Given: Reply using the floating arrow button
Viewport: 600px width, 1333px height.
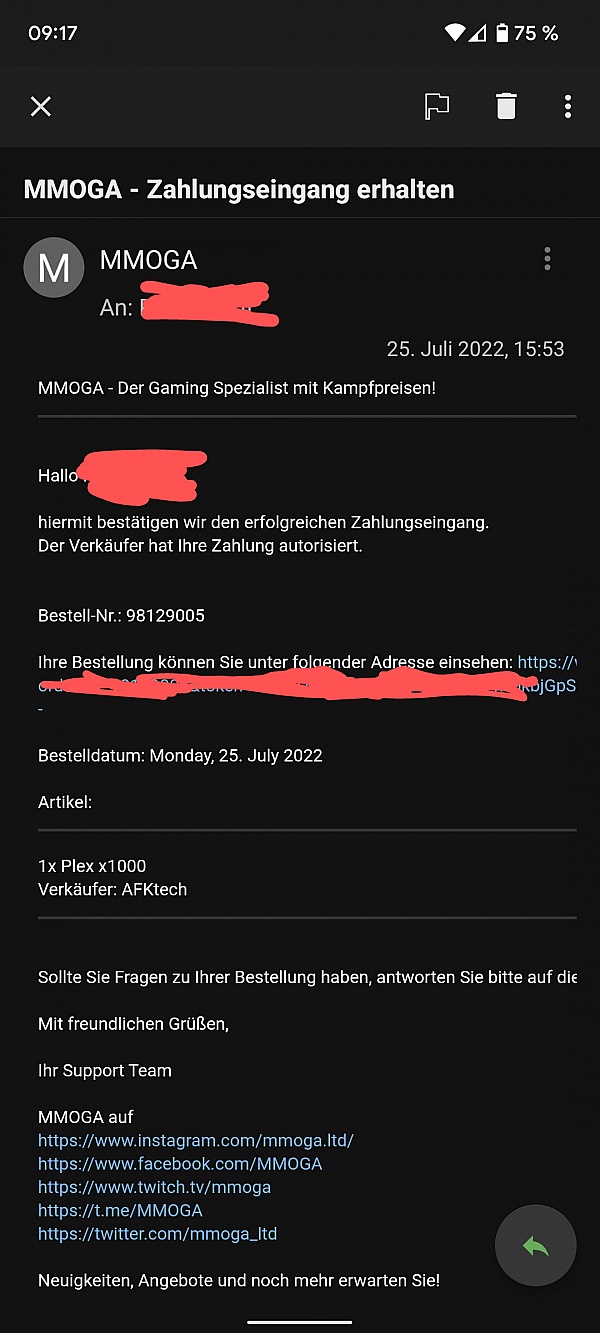Looking at the screenshot, I should coord(536,1246).
